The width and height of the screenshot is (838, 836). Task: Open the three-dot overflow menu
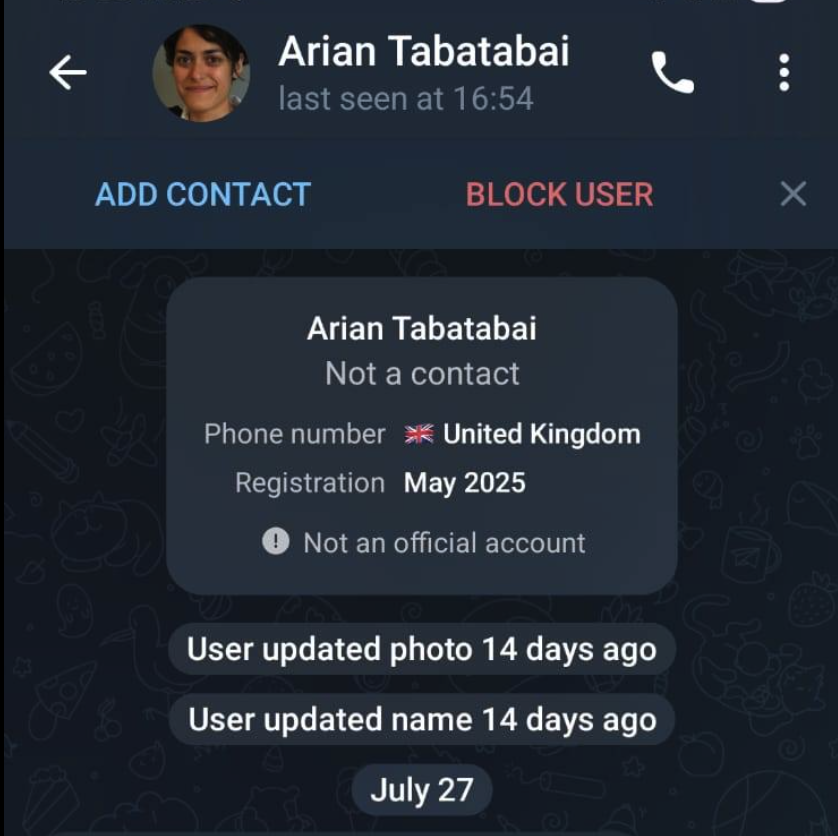(x=784, y=72)
